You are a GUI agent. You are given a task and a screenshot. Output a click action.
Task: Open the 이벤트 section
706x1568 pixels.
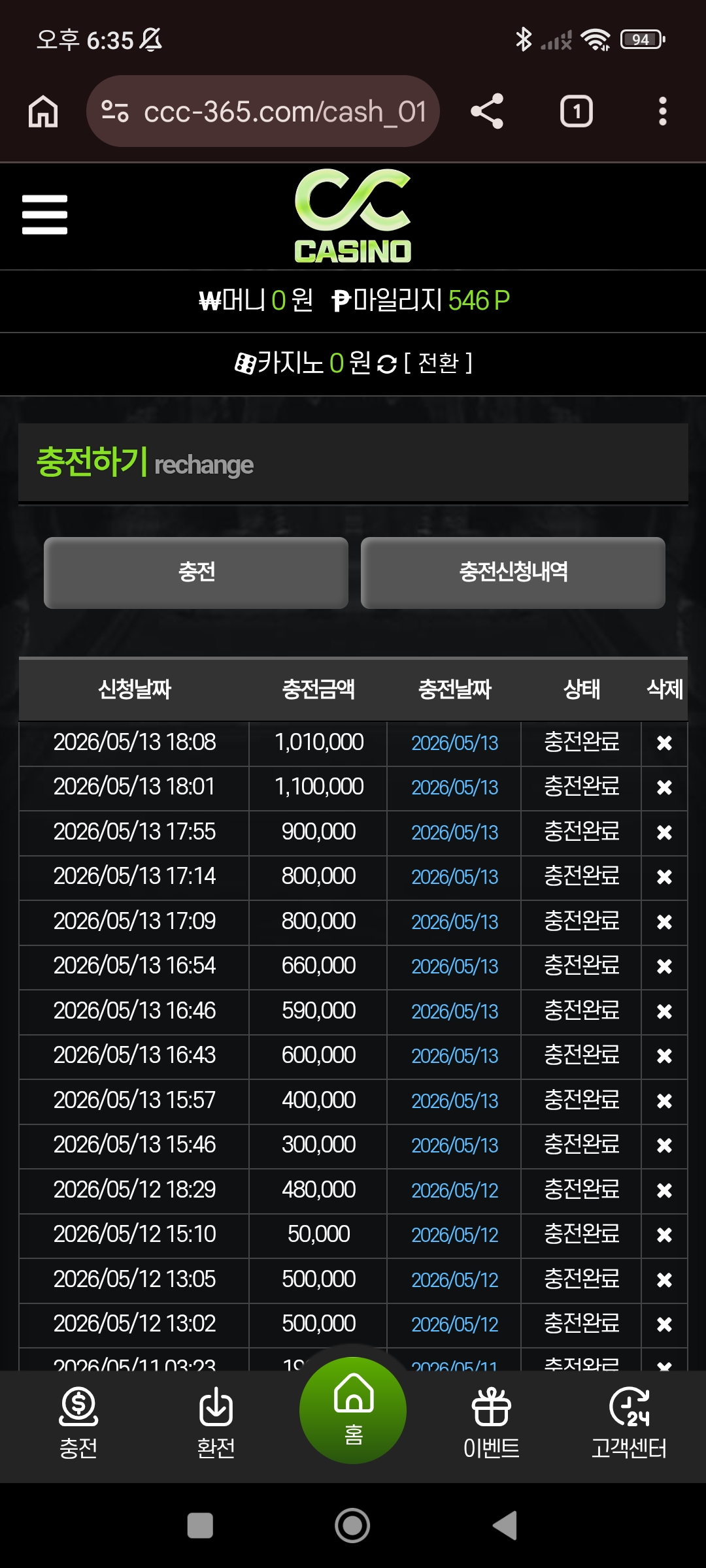tap(491, 1424)
